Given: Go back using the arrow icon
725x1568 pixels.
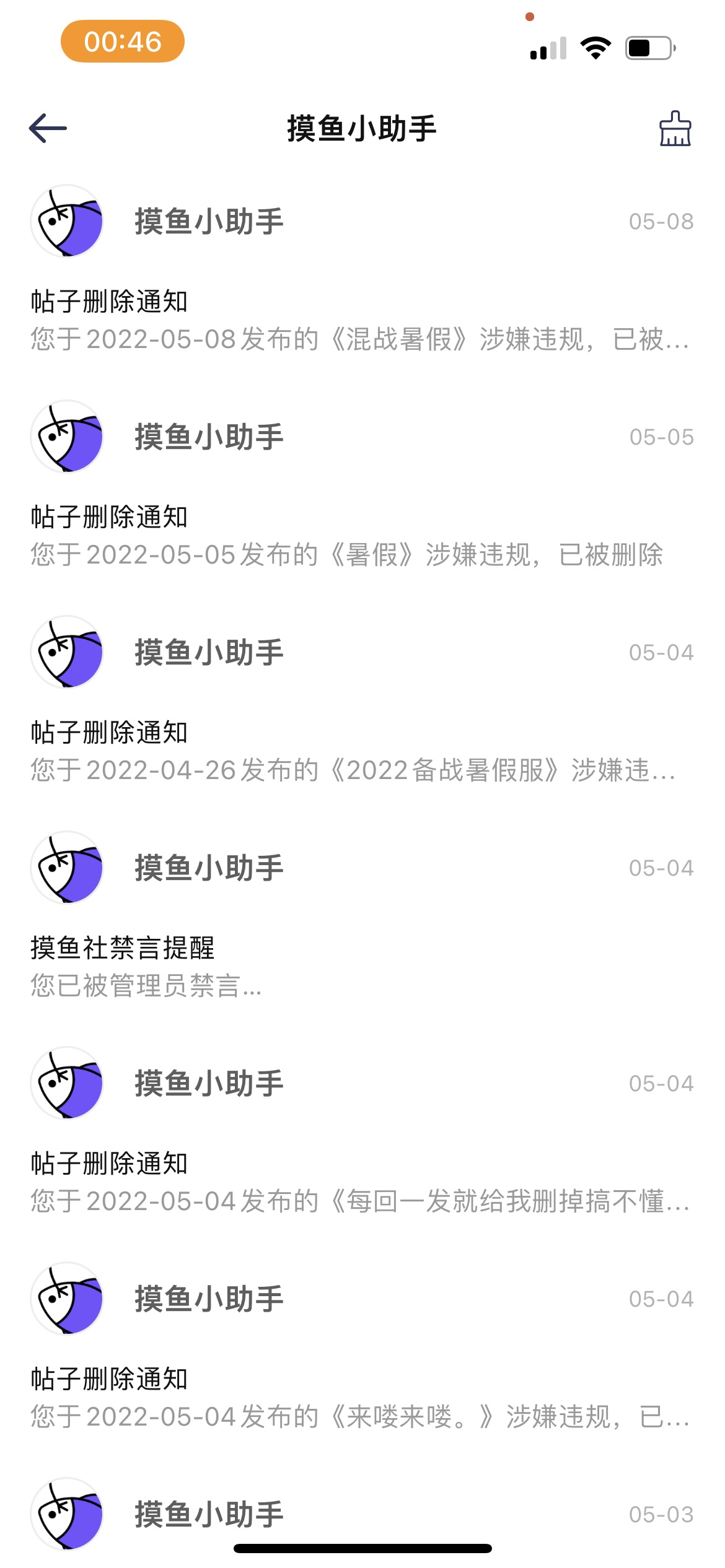Looking at the screenshot, I should (x=48, y=128).
